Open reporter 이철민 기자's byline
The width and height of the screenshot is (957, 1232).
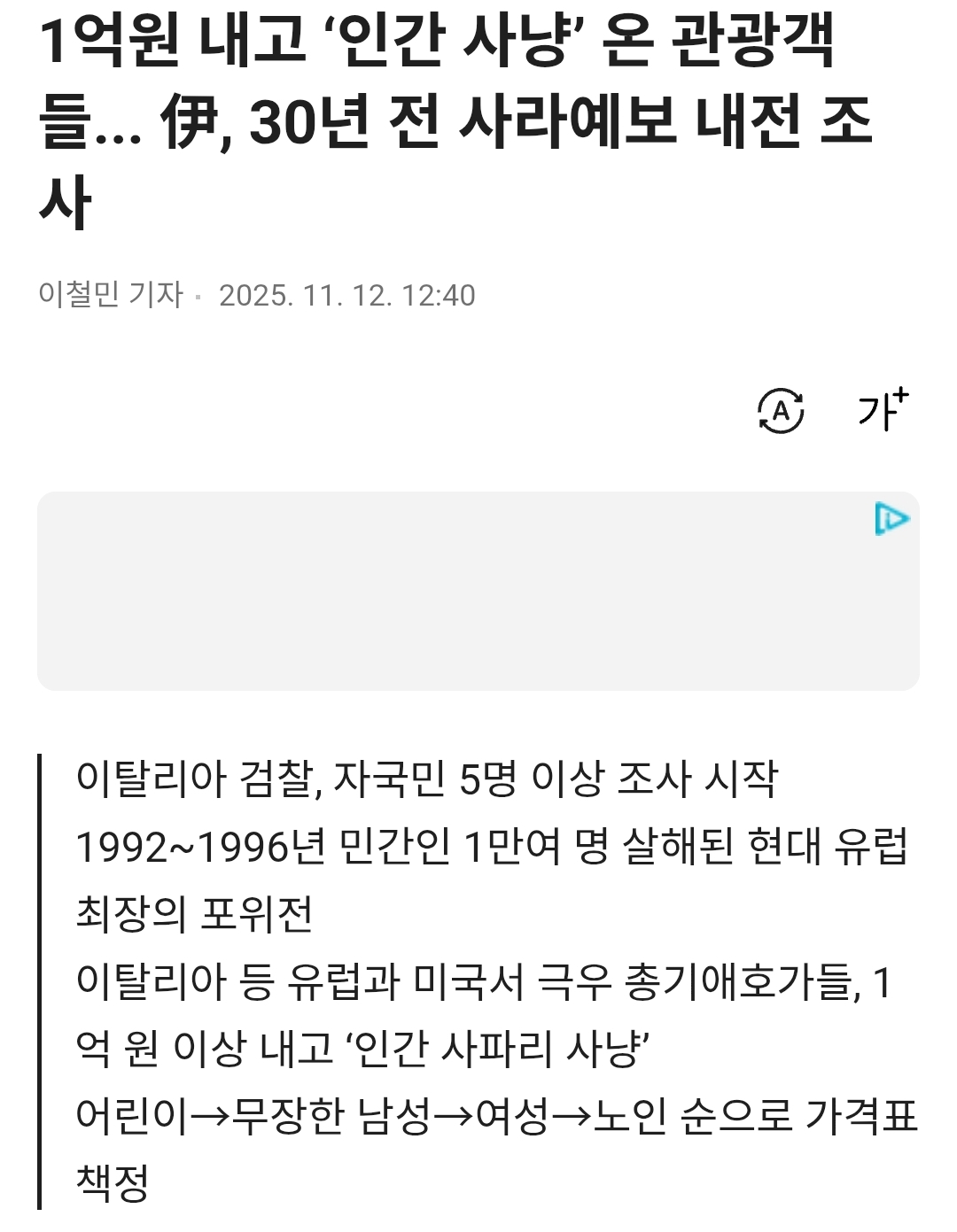click(111, 295)
